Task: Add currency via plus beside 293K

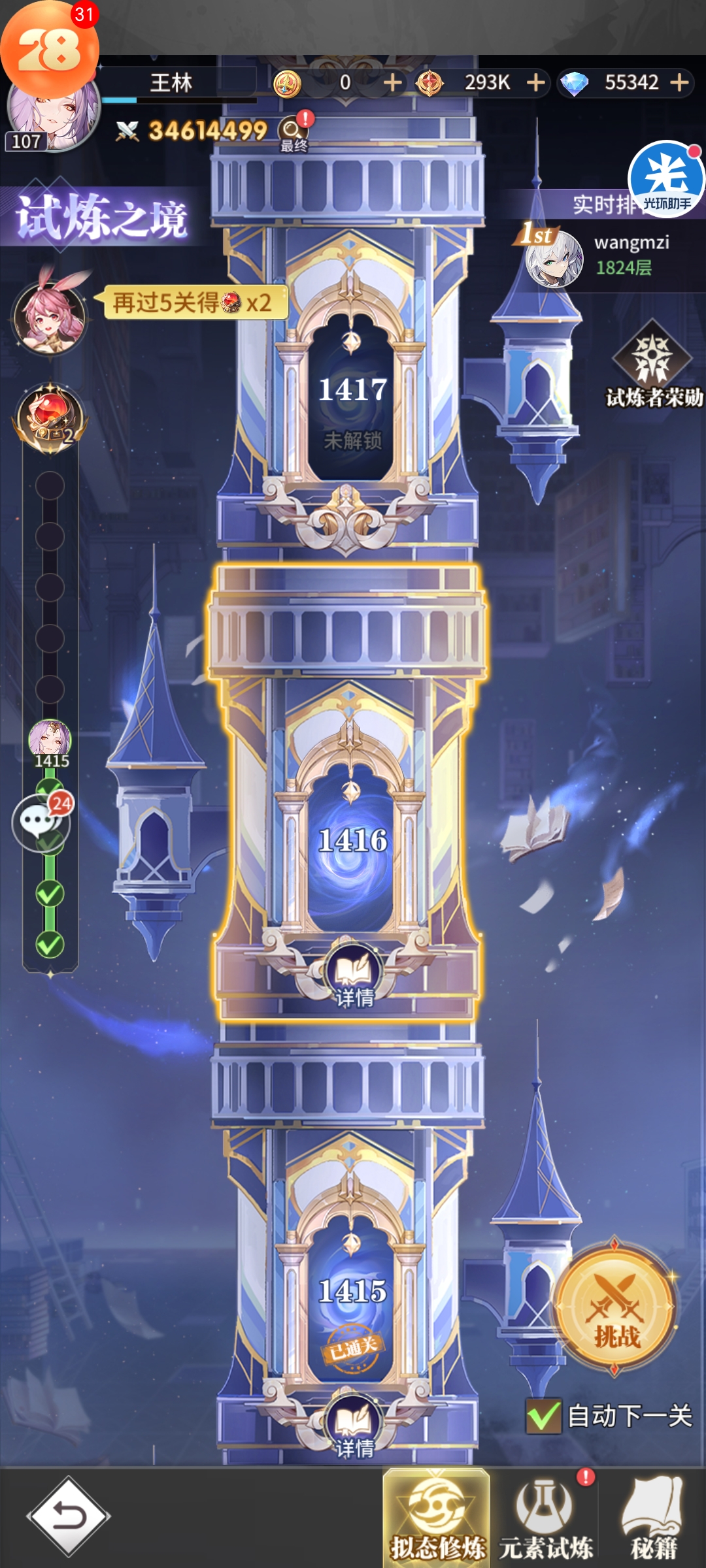Action: pyautogui.click(x=536, y=82)
